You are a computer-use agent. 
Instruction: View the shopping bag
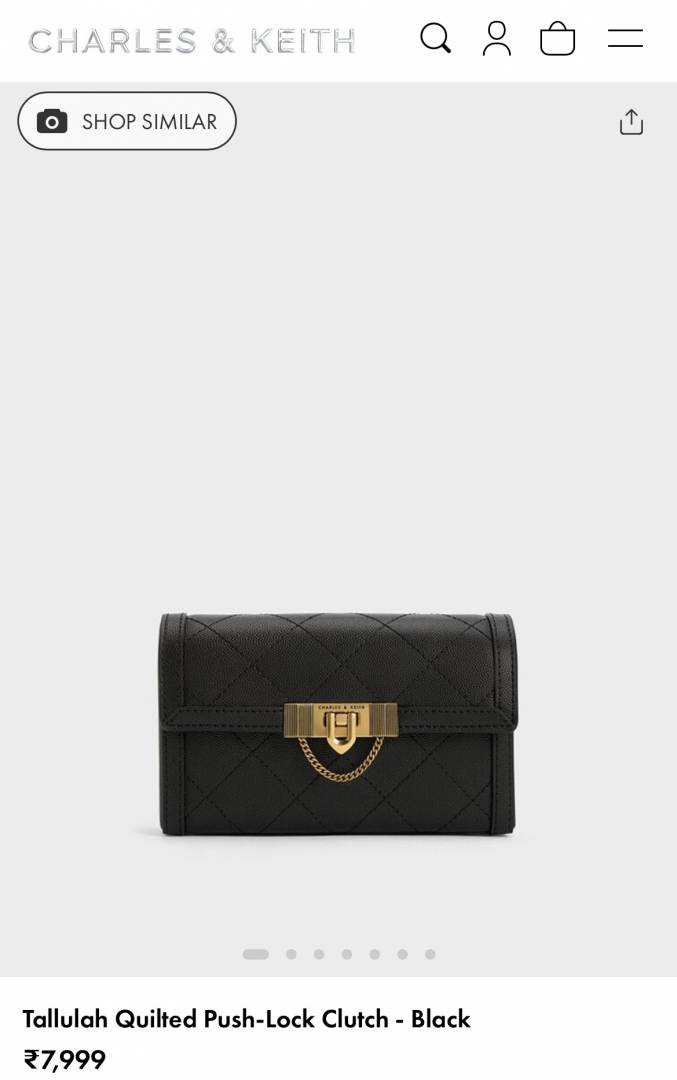557,39
